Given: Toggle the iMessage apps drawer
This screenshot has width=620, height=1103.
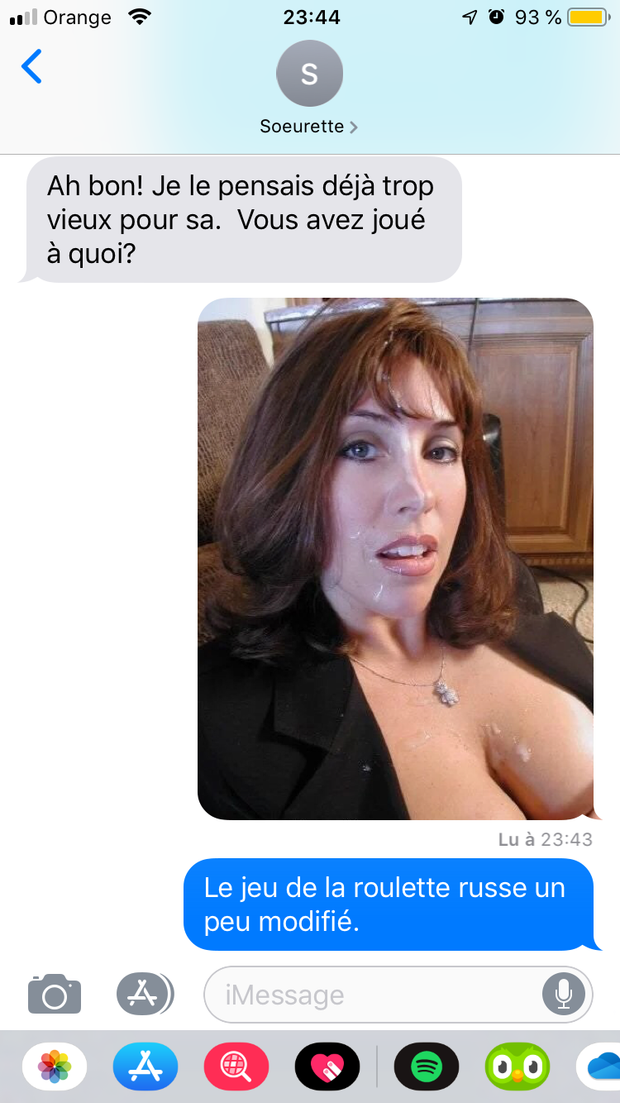Looking at the screenshot, I should [x=145, y=993].
